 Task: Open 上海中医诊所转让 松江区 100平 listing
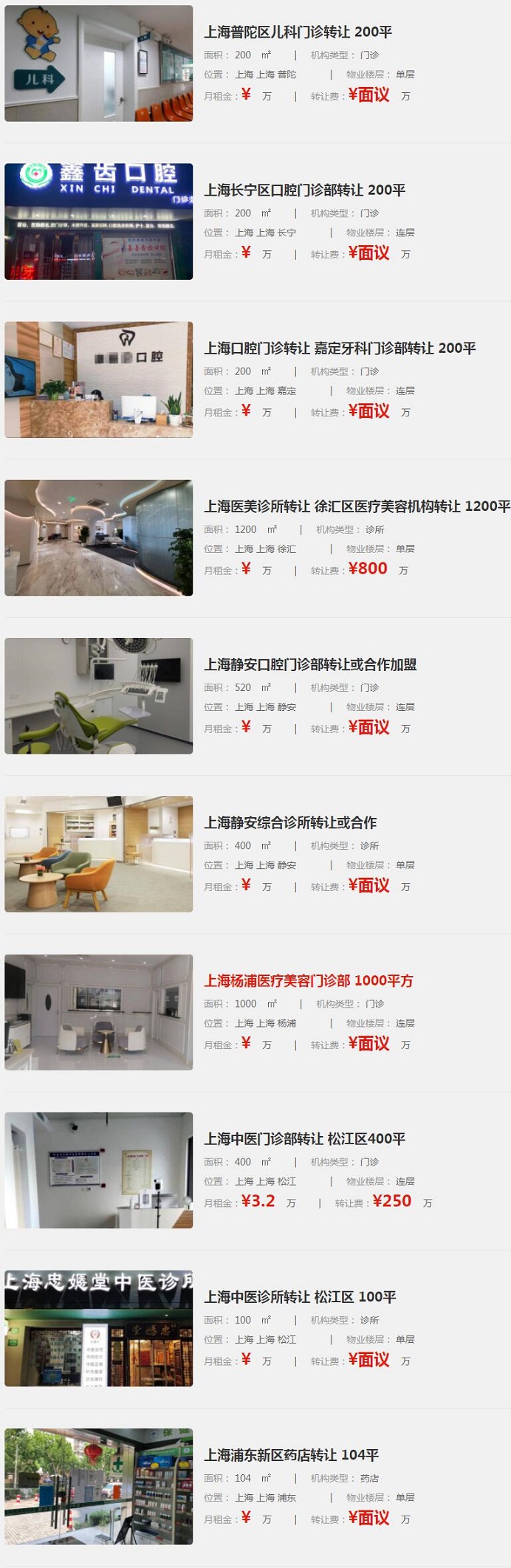click(300, 1296)
